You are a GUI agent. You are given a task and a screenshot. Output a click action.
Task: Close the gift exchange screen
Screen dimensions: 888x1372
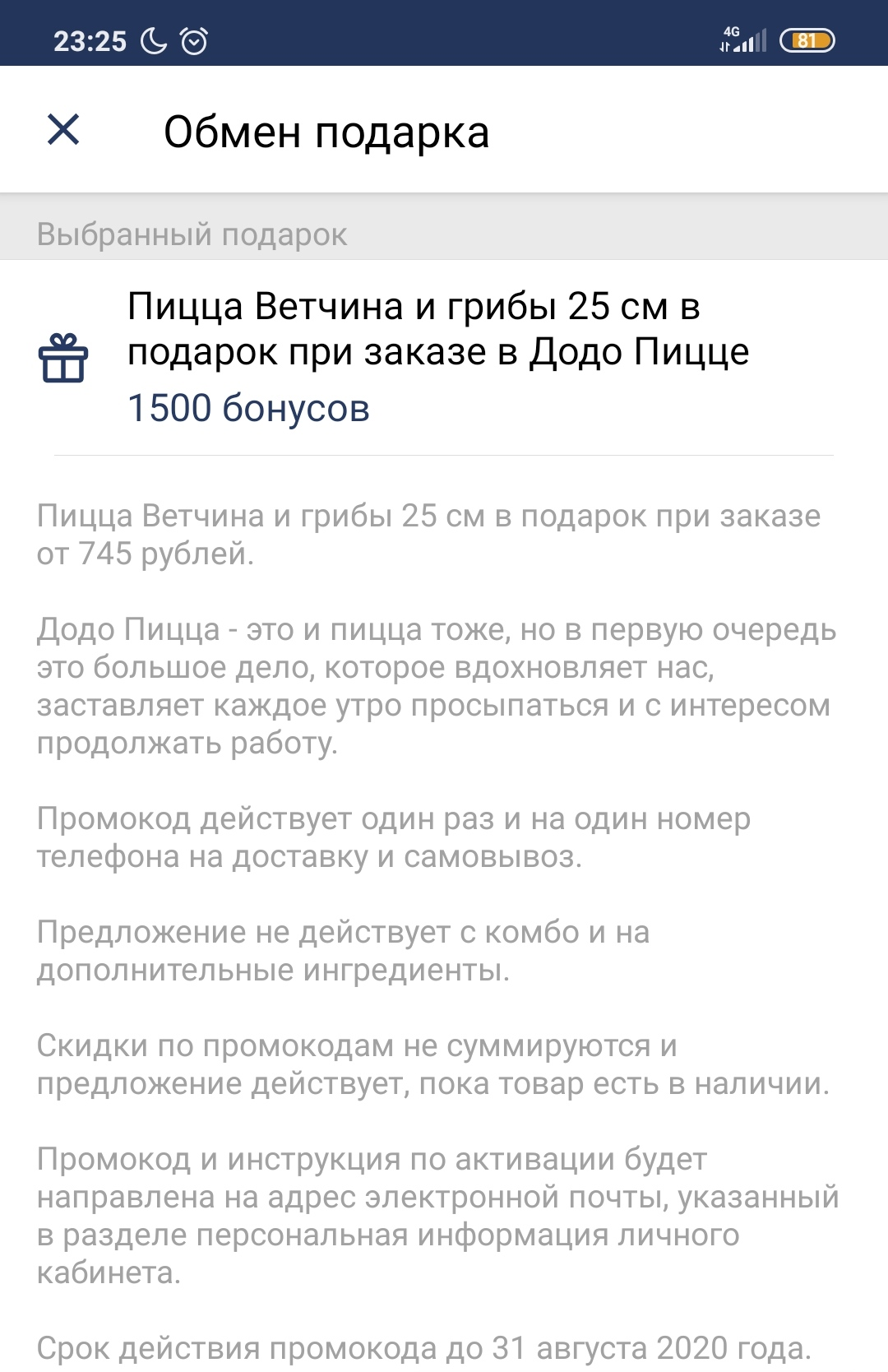pyautogui.click(x=63, y=130)
